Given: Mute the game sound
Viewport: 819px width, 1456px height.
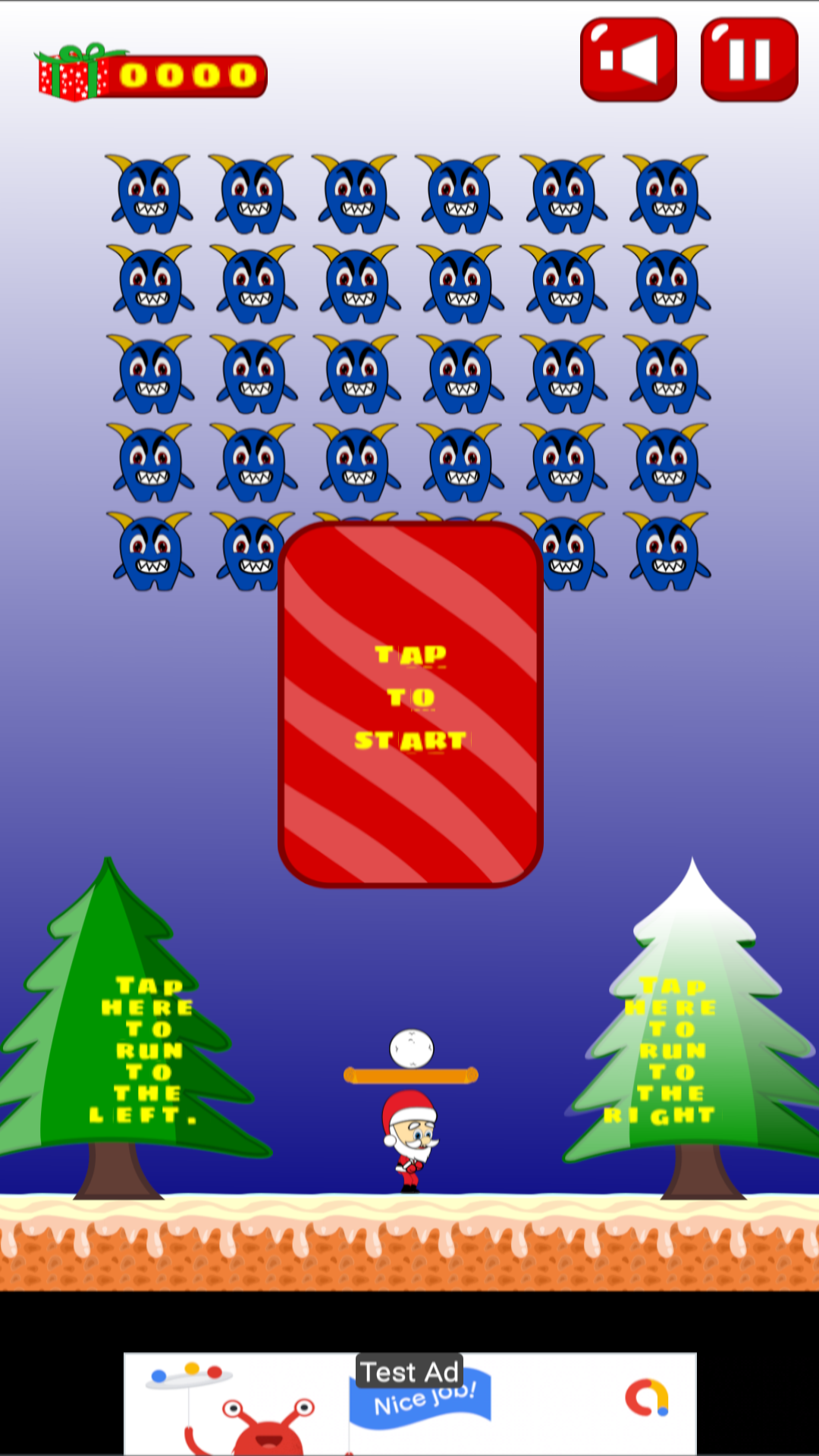Looking at the screenshot, I should pos(628,60).
